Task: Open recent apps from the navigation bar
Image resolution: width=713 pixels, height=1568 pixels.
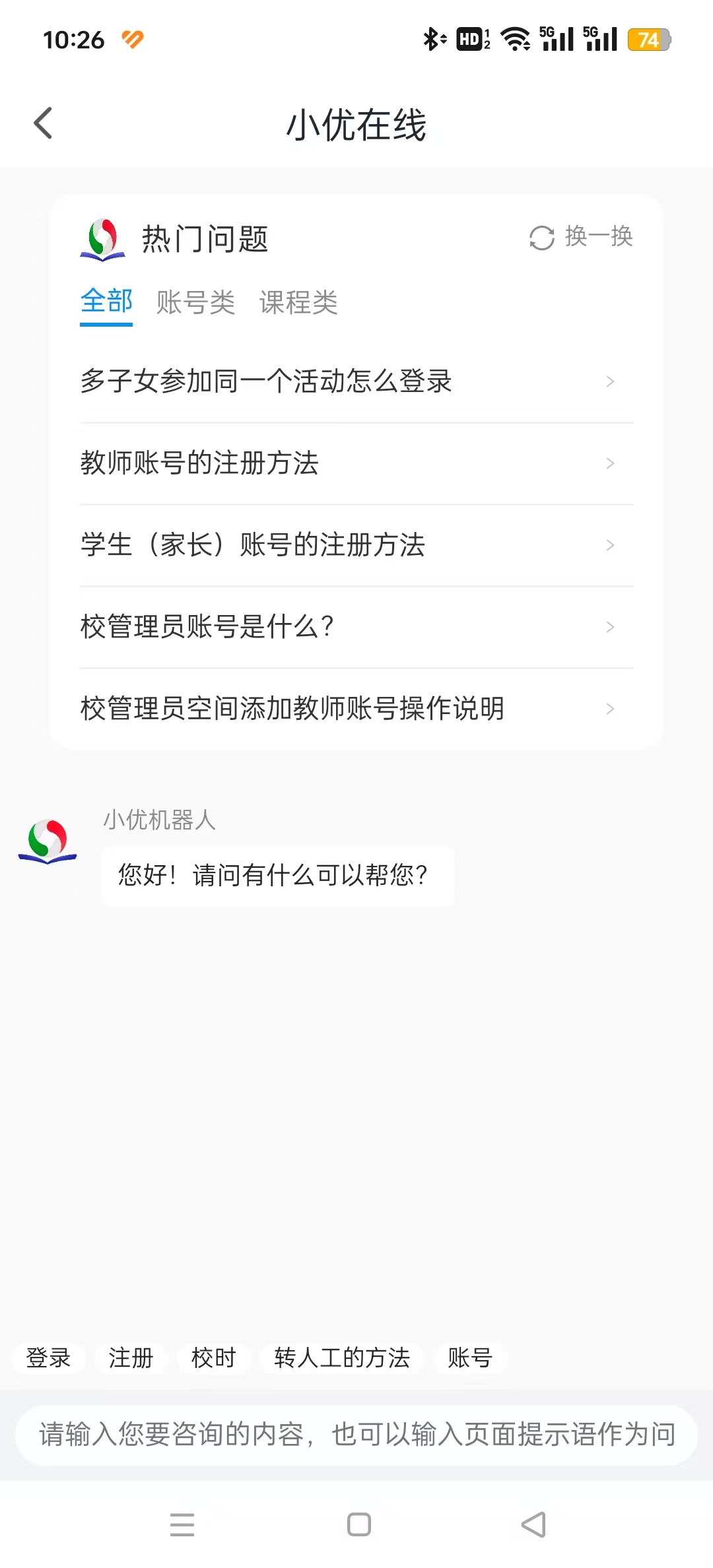Action: 182,1524
